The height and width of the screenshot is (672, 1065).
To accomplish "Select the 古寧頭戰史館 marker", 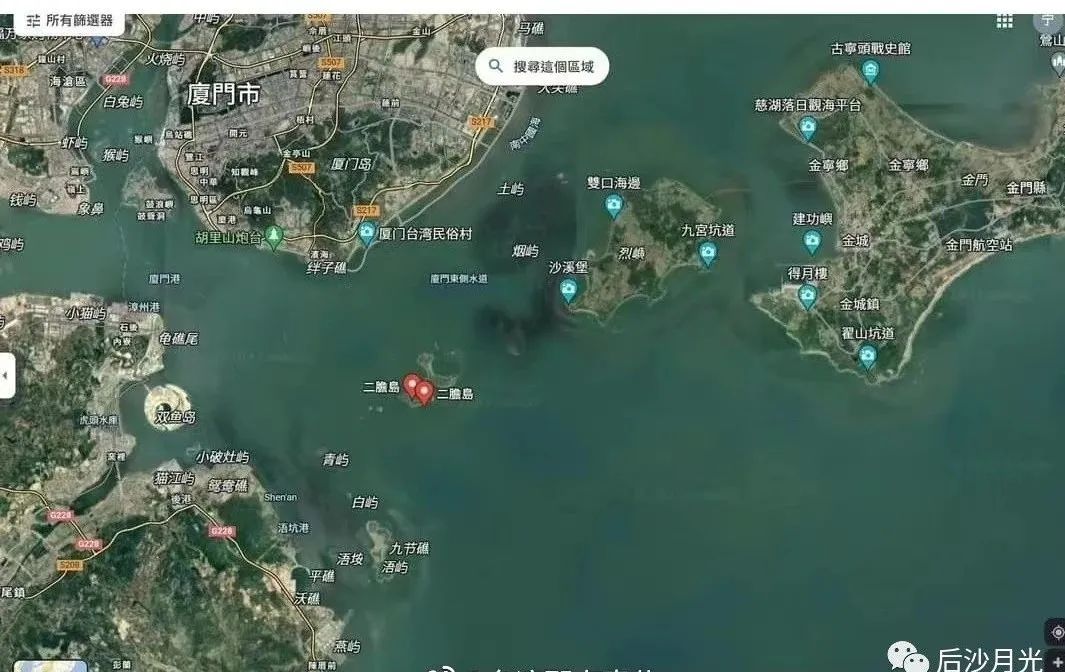I will point(871,71).
